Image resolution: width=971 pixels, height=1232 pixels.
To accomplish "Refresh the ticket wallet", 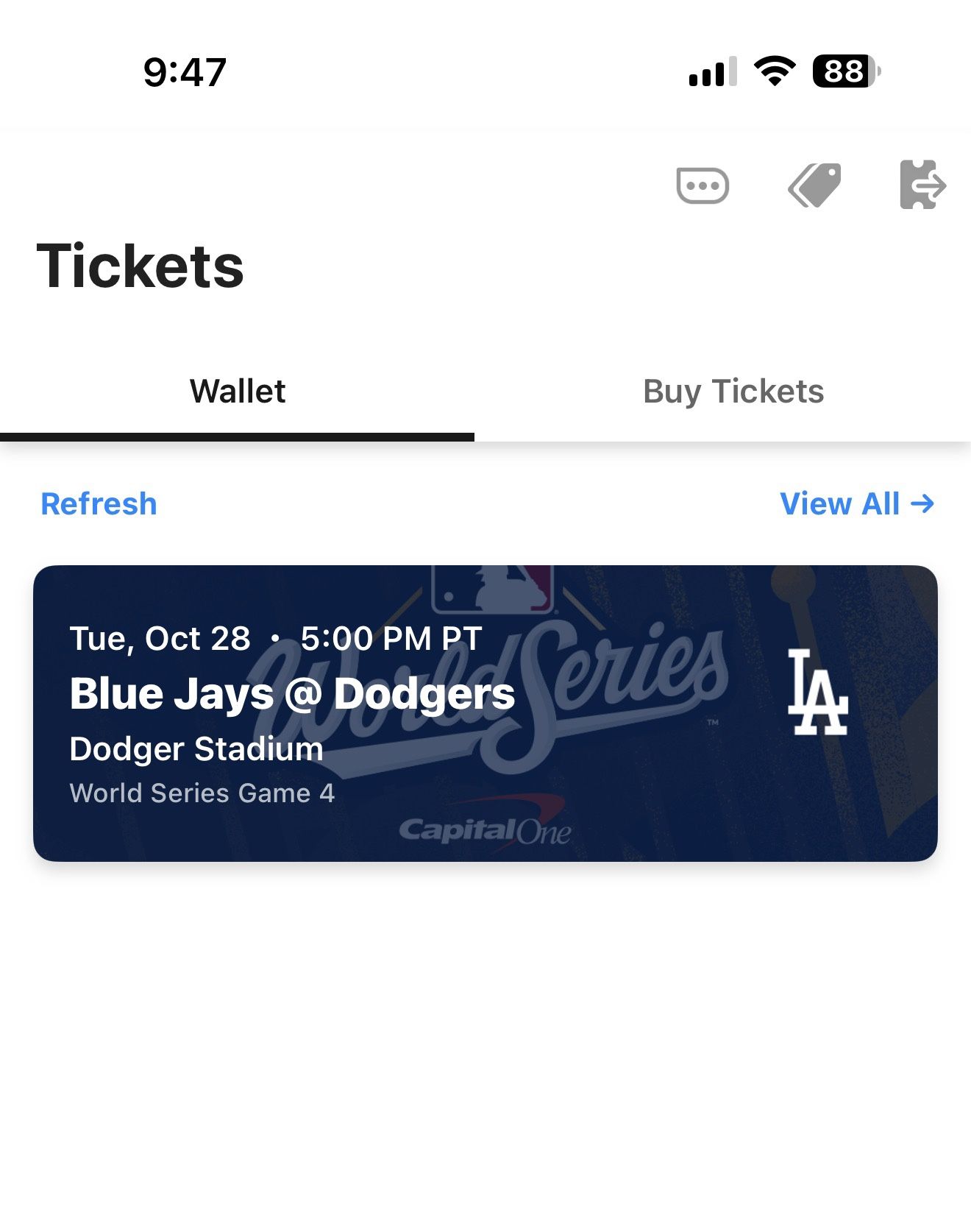I will tap(99, 504).
